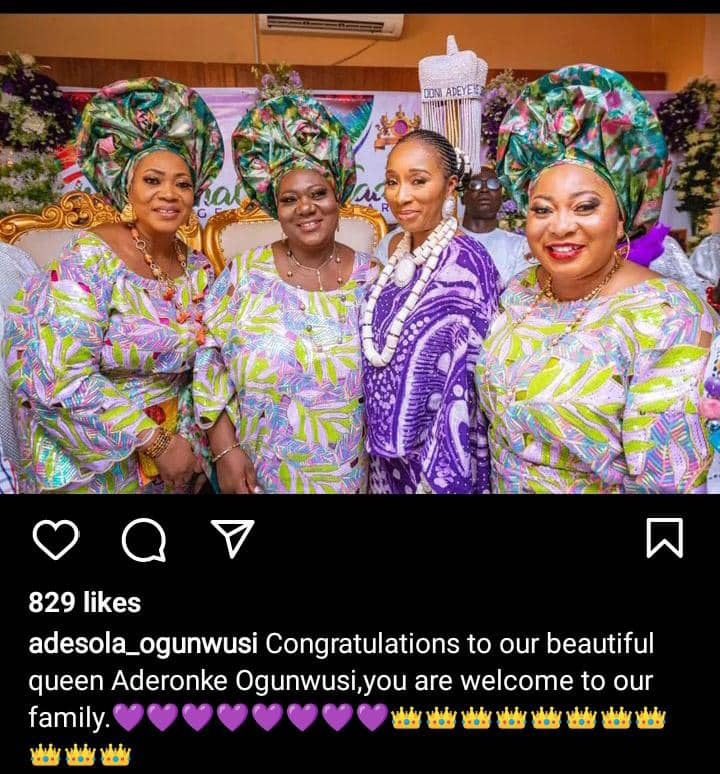Like the post by adesola_ogunwusi
Screen dimensions: 720x774
56,540
